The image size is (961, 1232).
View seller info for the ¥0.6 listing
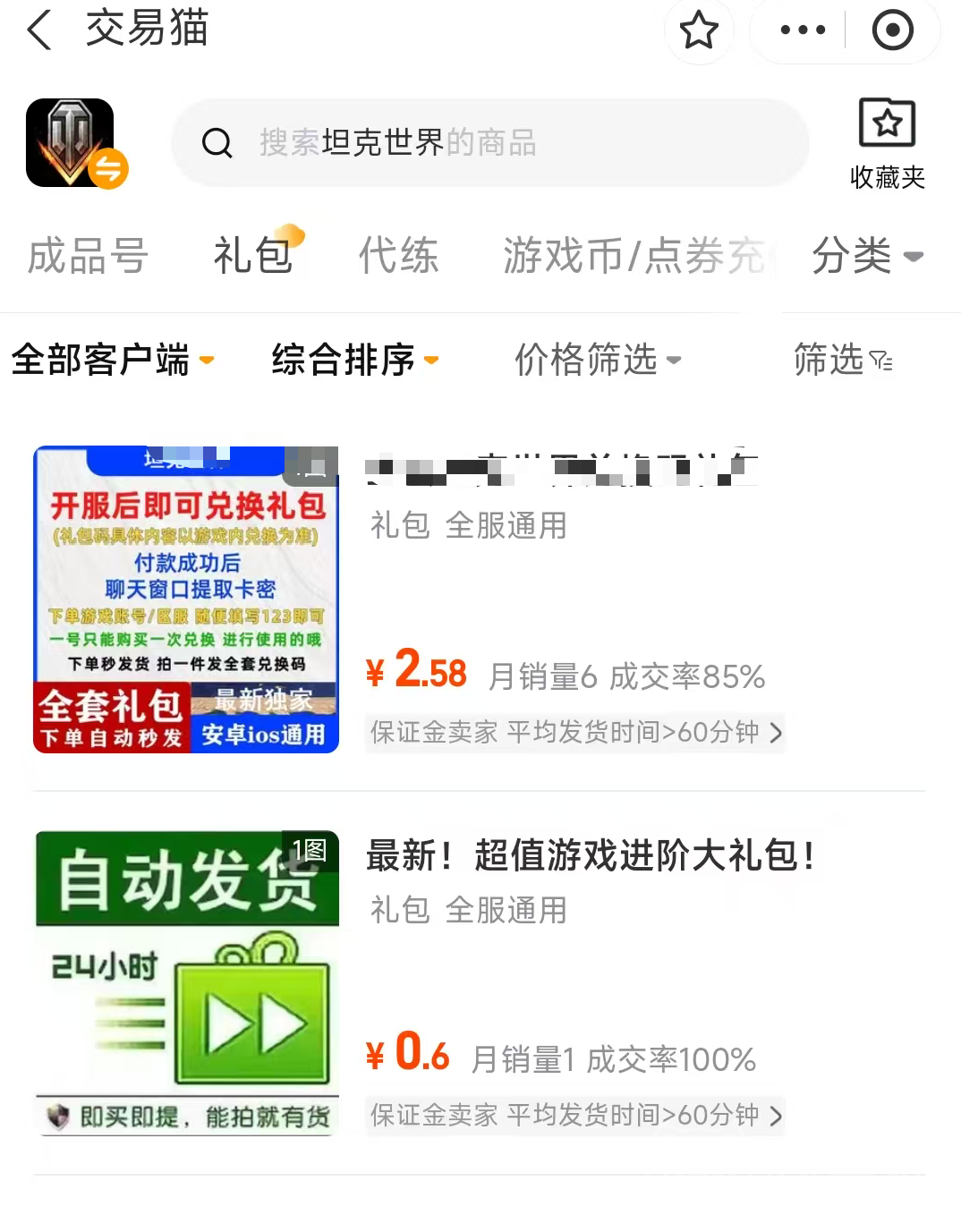coord(574,1116)
